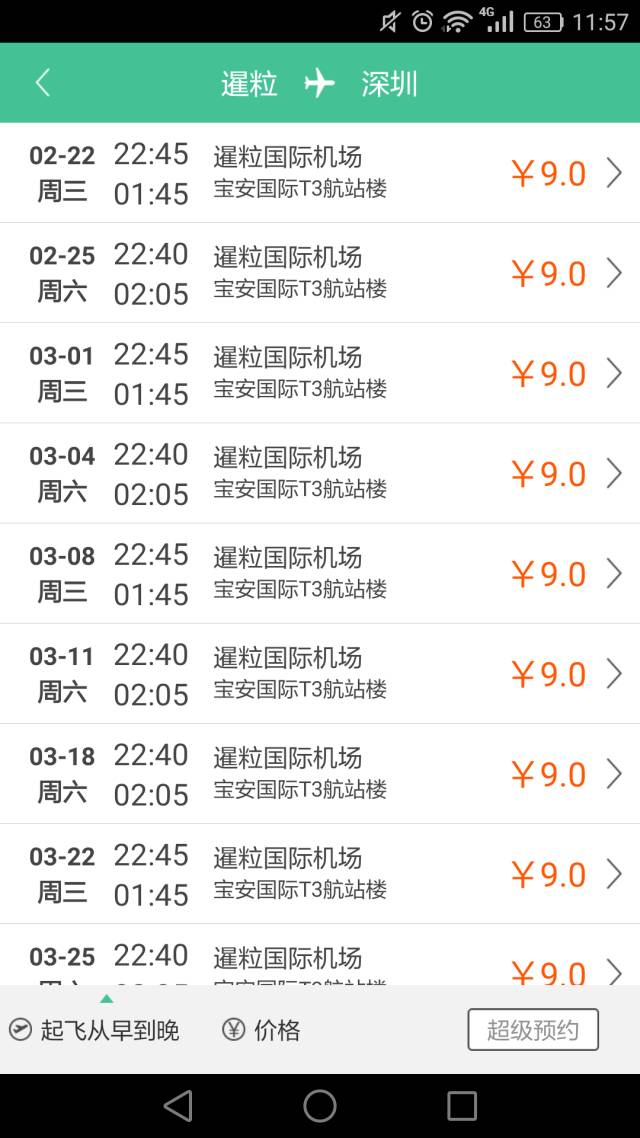Choose the 03-04 flight to Shenzhen
Image resolution: width=640 pixels, height=1138 pixels.
click(x=320, y=473)
